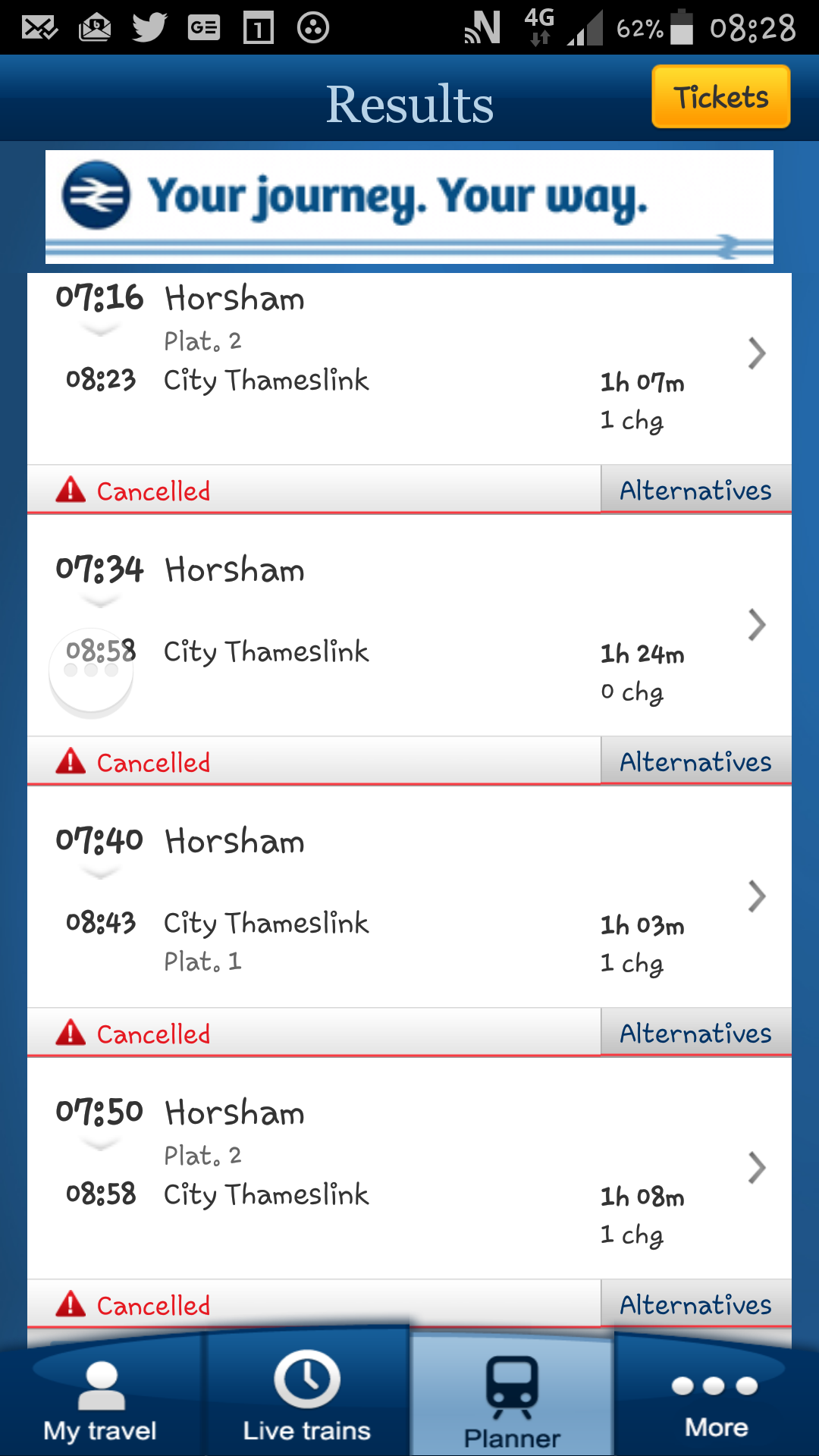819x1456 pixels.
Task: Tap the Your journey. Your way. banner
Action: [x=409, y=207]
